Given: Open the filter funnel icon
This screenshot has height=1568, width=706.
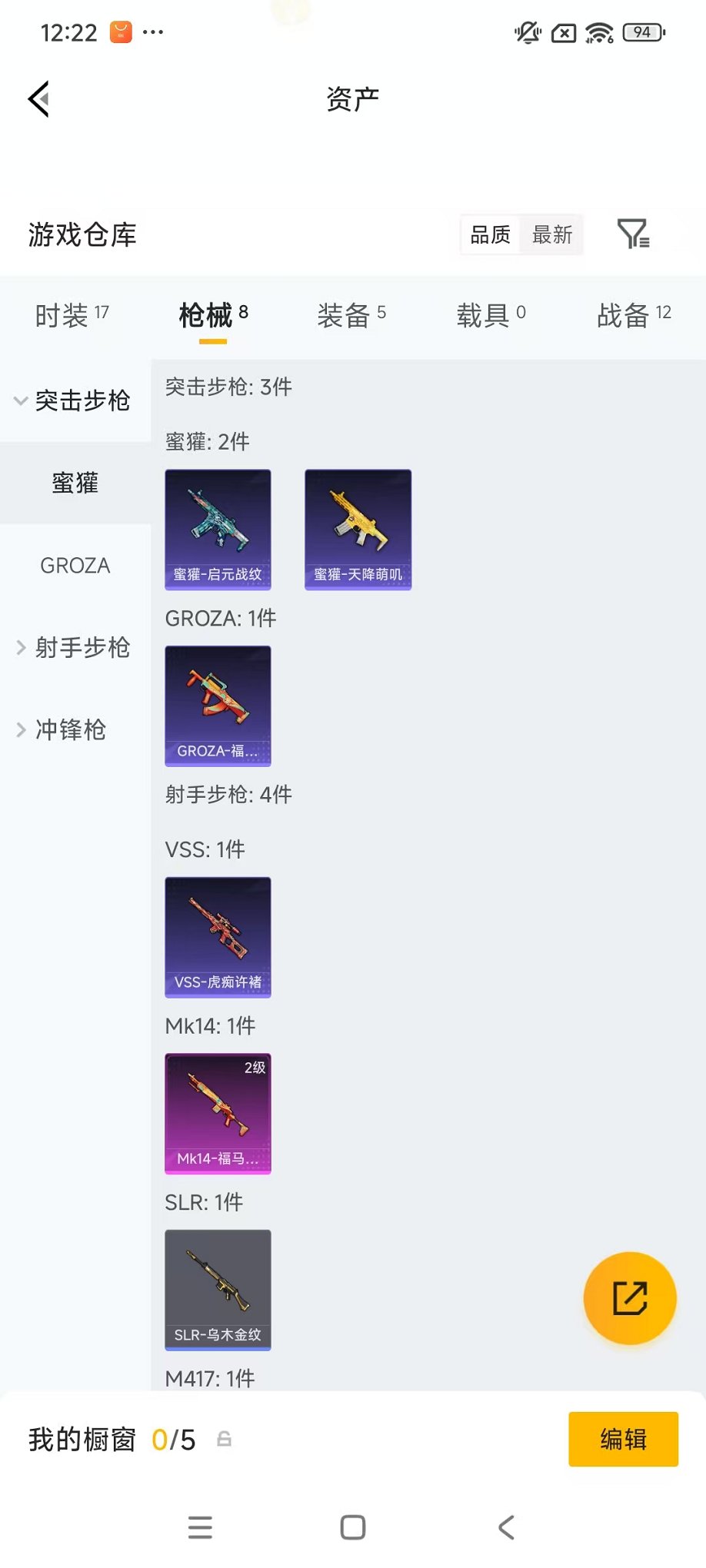Looking at the screenshot, I should (633, 234).
